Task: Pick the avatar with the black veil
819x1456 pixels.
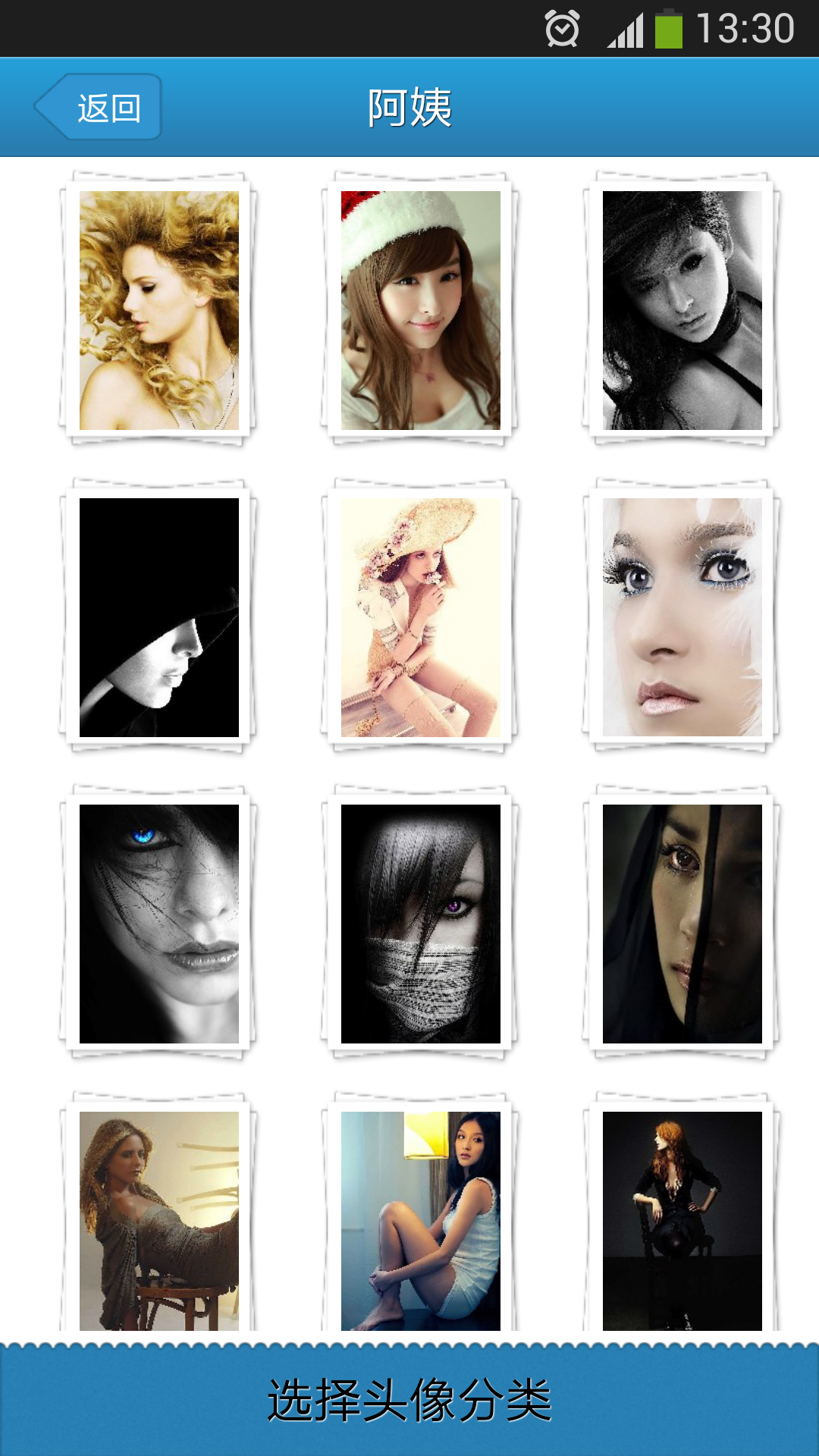Action: pyautogui.click(x=682, y=924)
